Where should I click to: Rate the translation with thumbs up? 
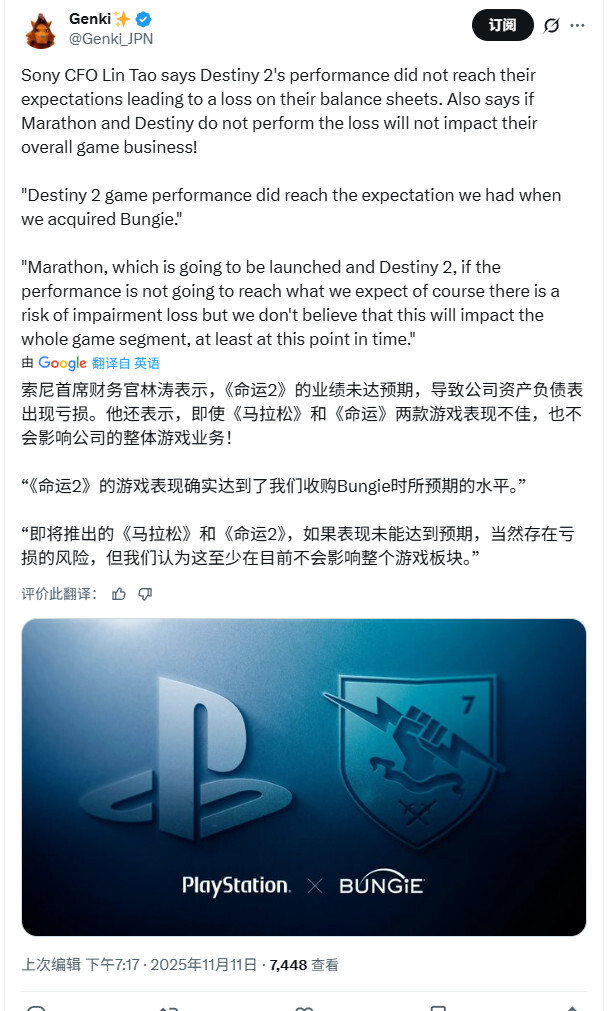(x=119, y=594)
